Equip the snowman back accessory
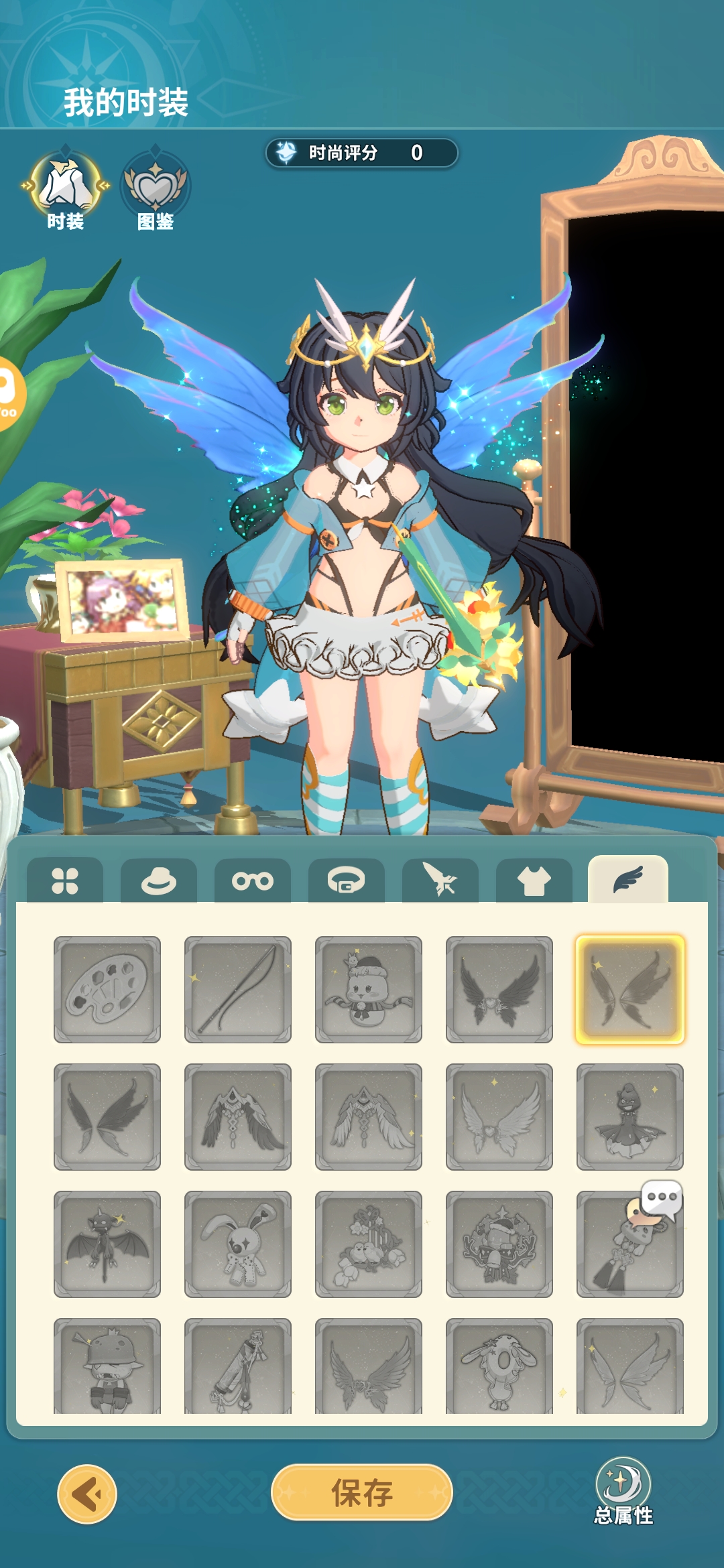Viewport: 724px width, 1568px height. 369,989
